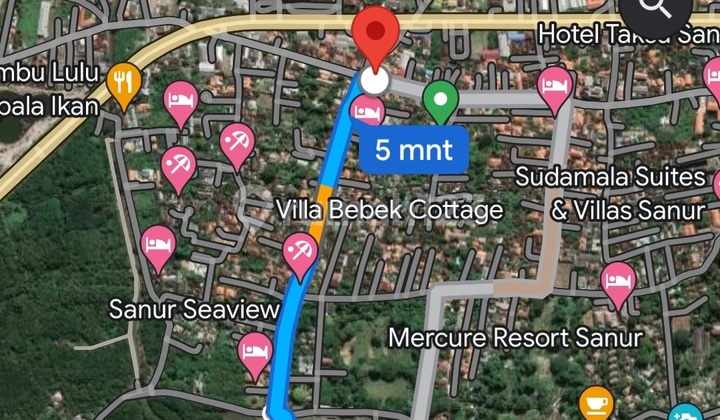Open Villa Bebek Cottage place
Image resolution: width=720 pixels, height=420 pixels.
pos(389,210)
